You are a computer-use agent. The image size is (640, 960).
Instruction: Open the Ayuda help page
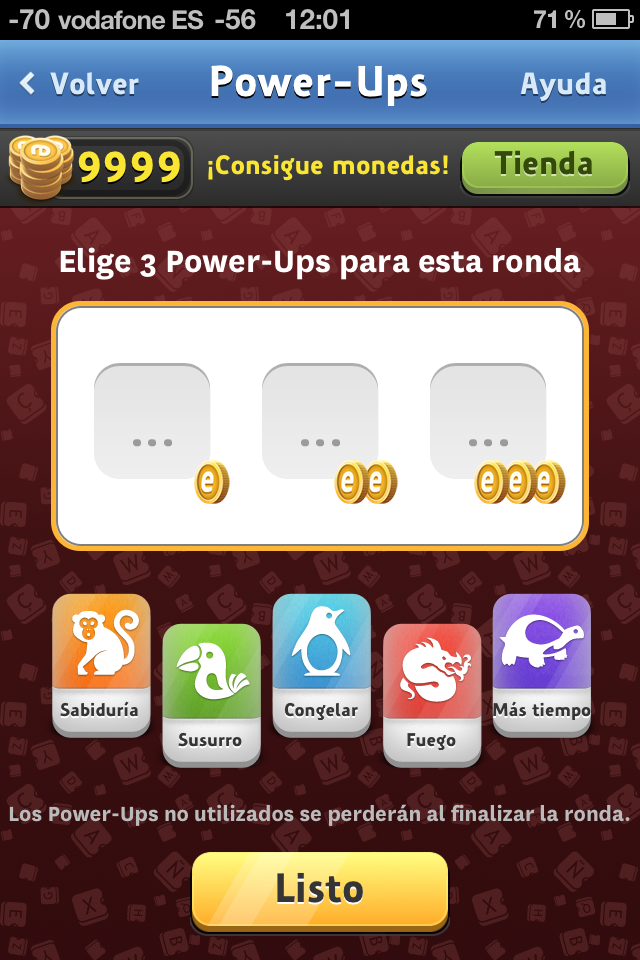tap(563, 84)
